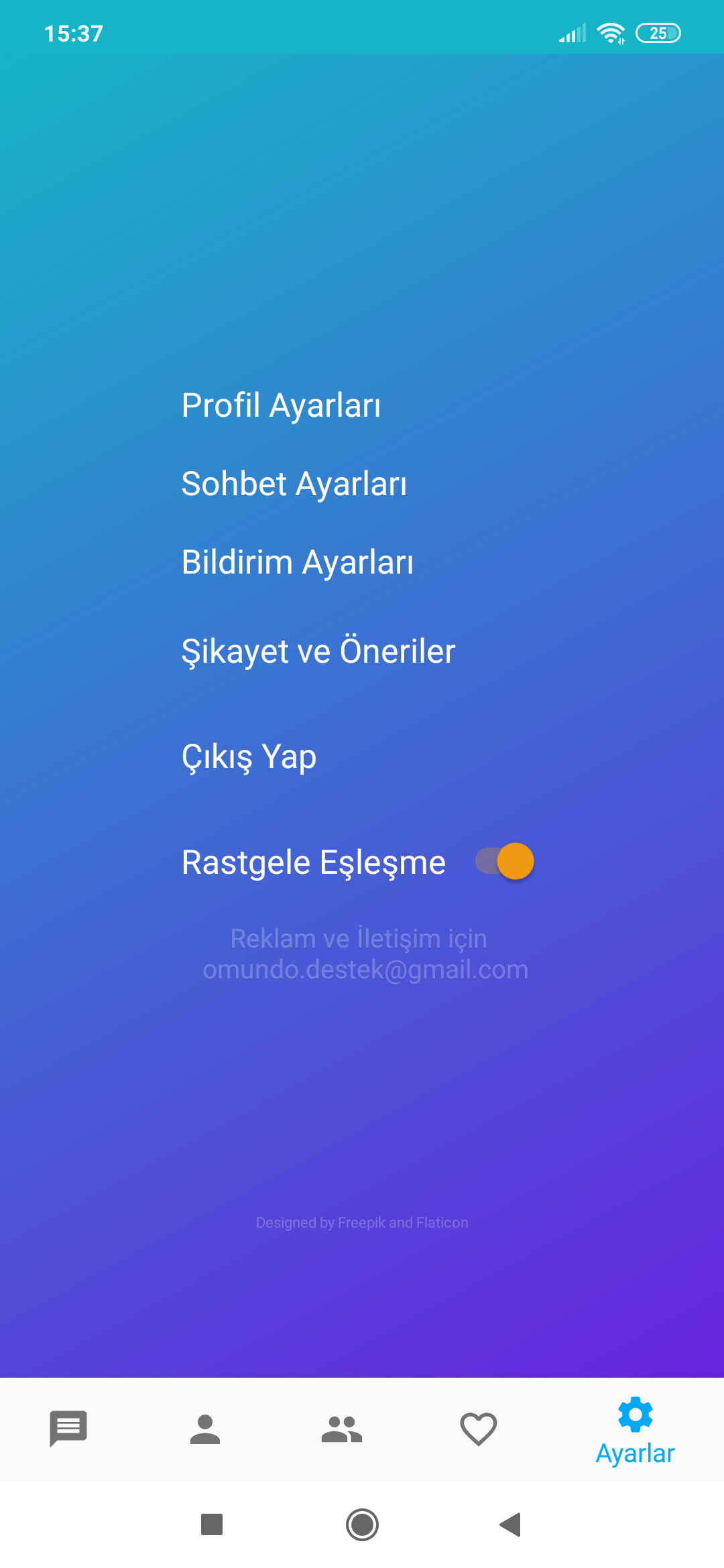Open Şikayet ve Öneriler
This screenshot has height=1568, width=724.
coord(318,651)
